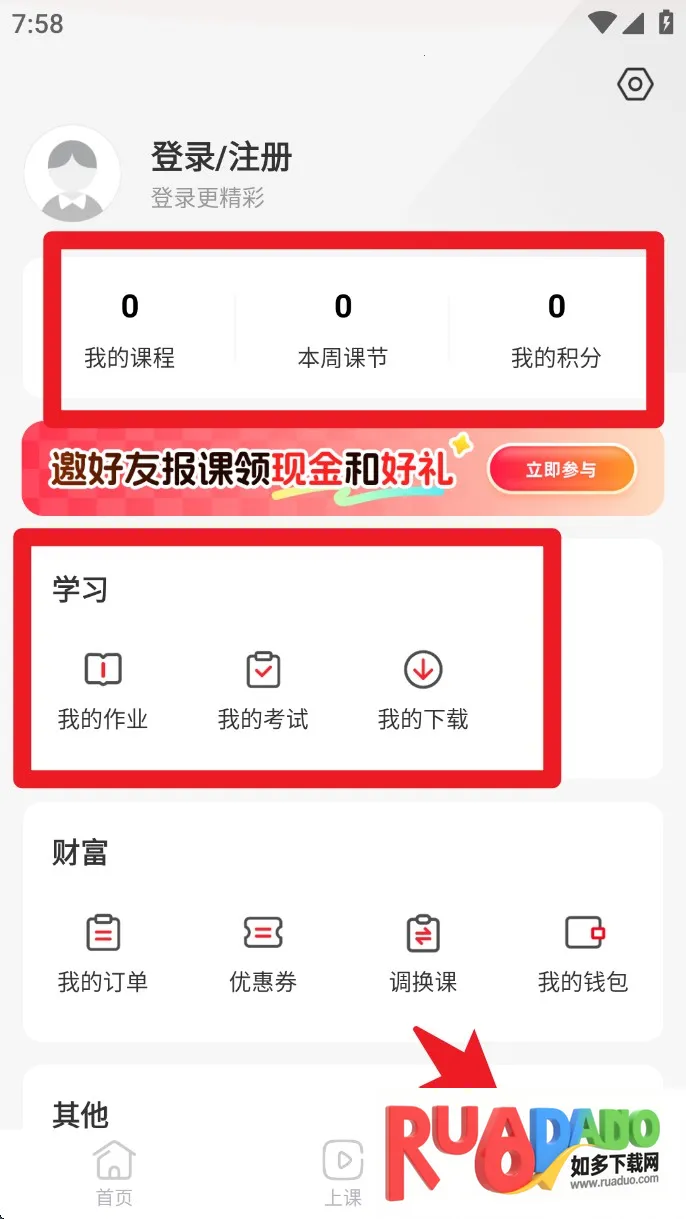The width and height of the screenshot is (686, 1219).
Task: View 我的课程 count
Action: coord(130,330)
